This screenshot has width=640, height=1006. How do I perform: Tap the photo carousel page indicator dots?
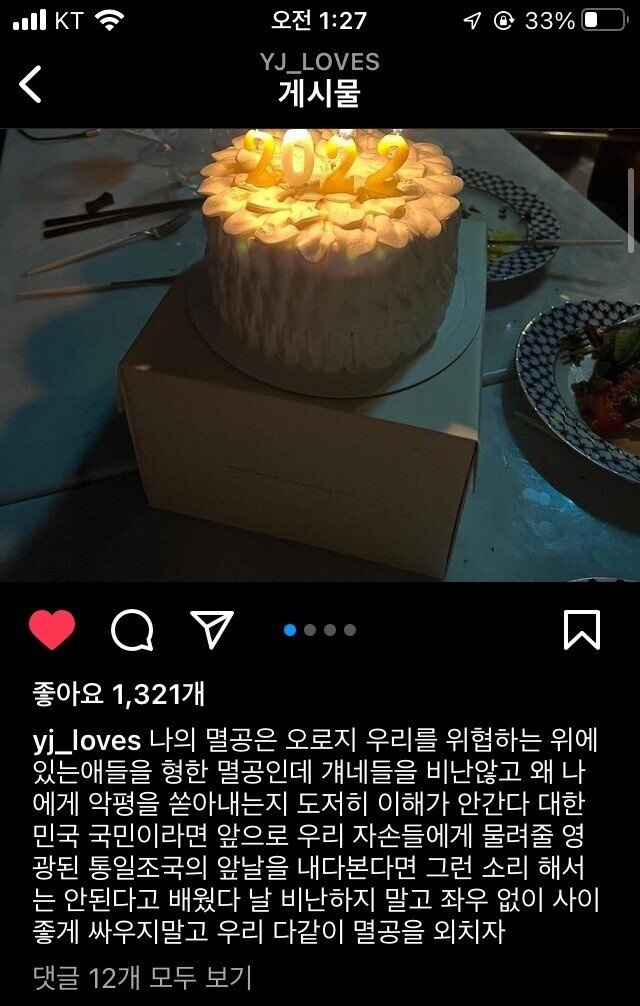[320, 630]
